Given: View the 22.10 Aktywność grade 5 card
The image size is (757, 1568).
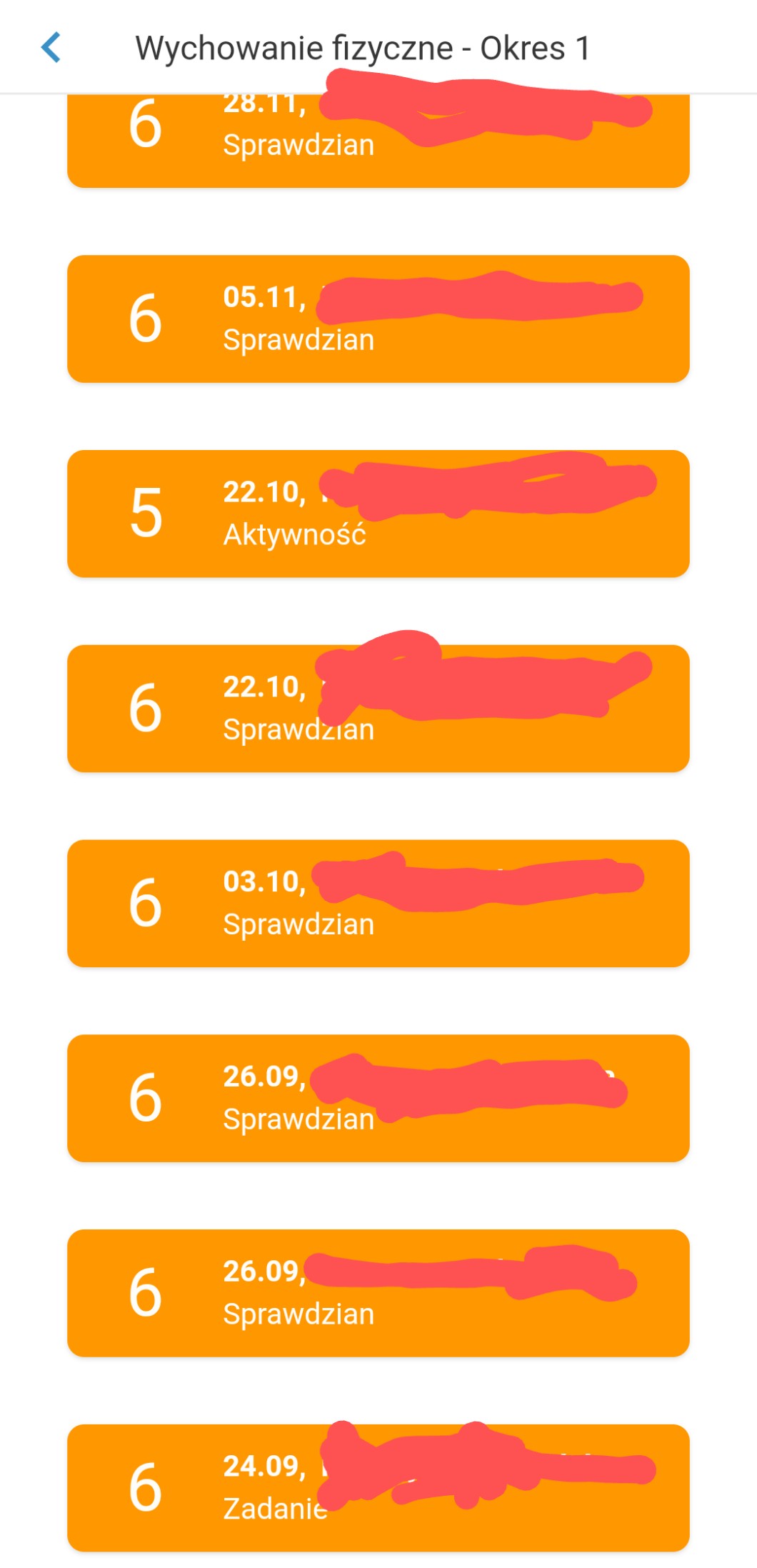Looking at the screenshot, I should [378, 514].
